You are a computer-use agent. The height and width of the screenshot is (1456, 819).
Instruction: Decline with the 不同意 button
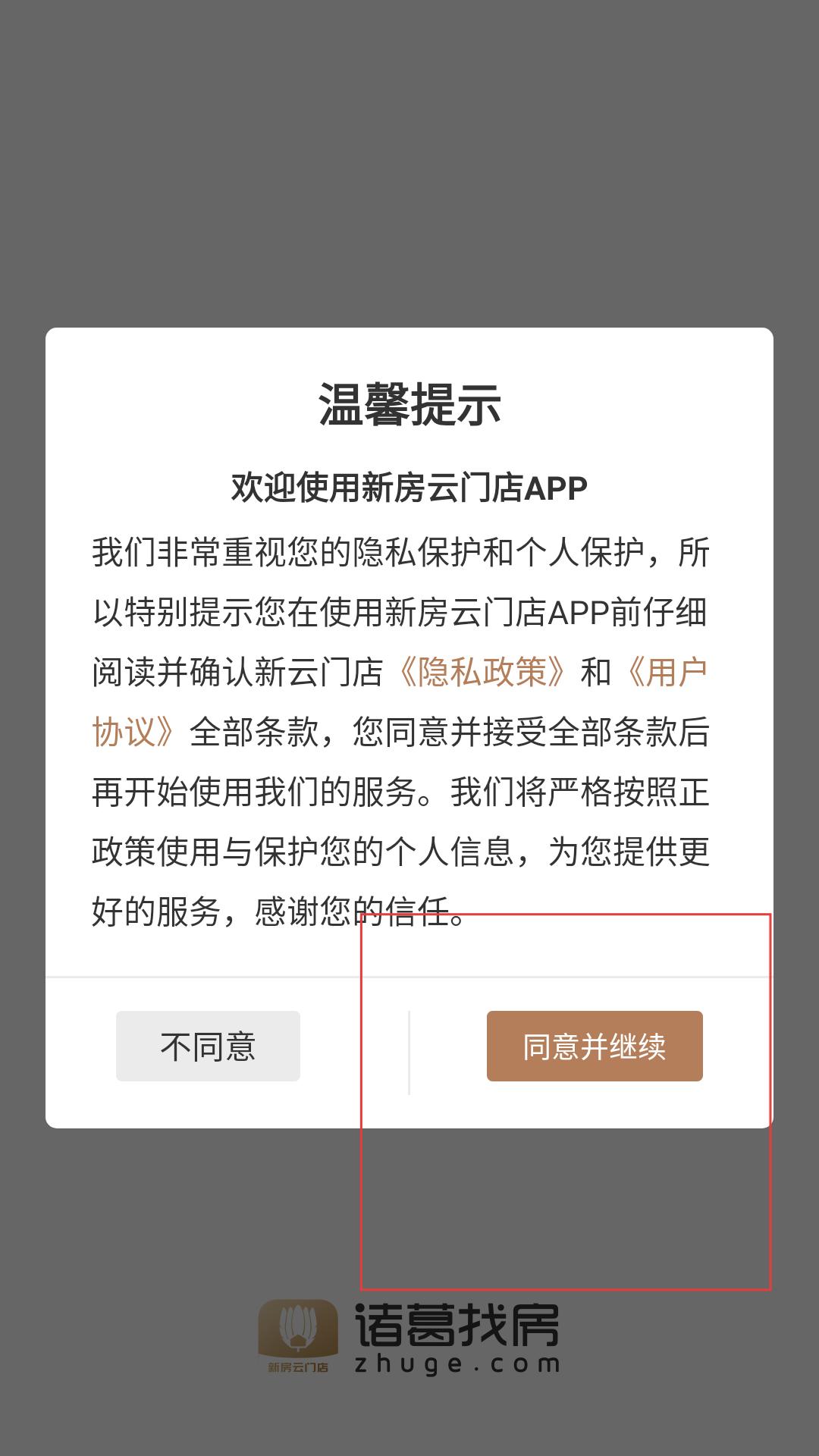point(208,1046)
